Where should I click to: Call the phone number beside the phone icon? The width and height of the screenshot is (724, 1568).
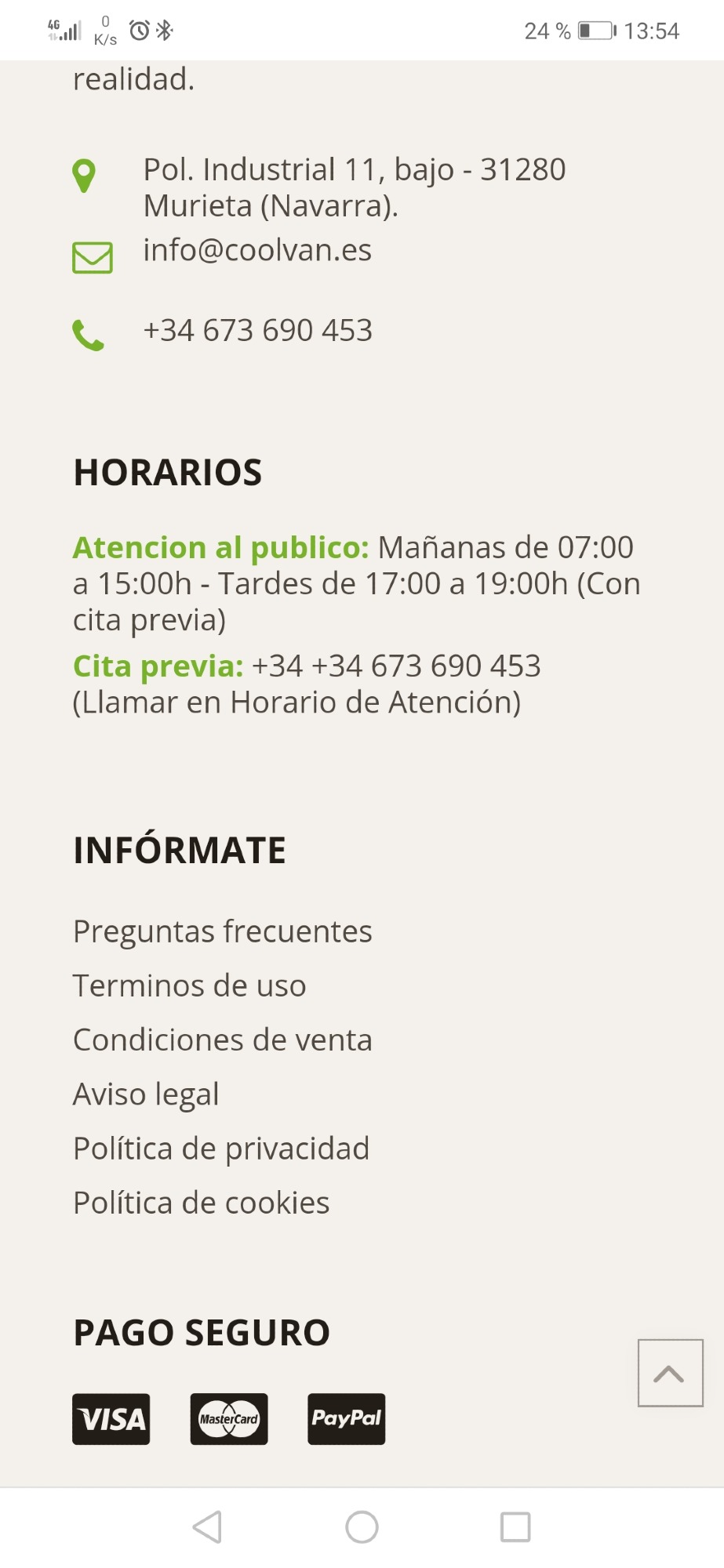pyautogui.click(x=257, y=330)
